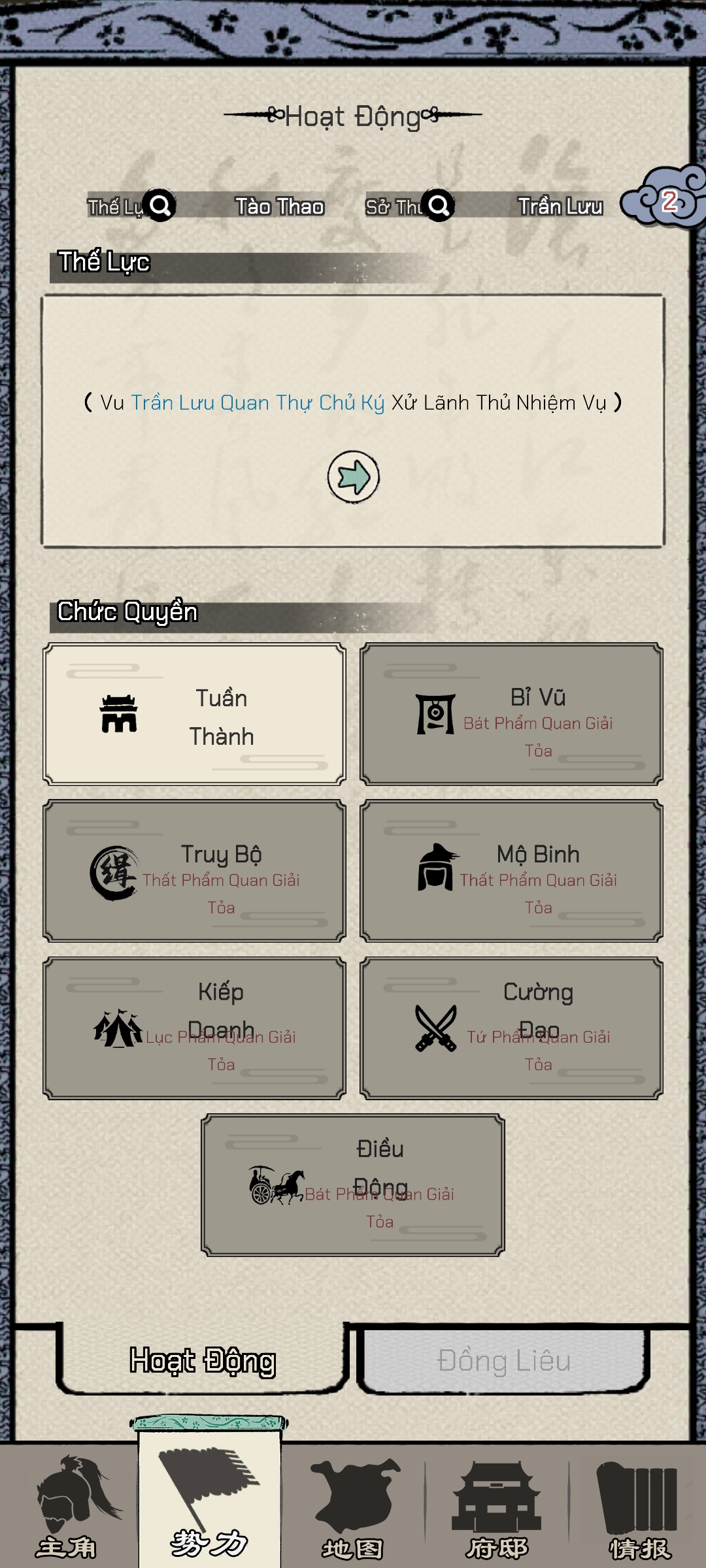Open the 地图 map section
This screenshot has height=1568, width=706.
click(353, 1509)
